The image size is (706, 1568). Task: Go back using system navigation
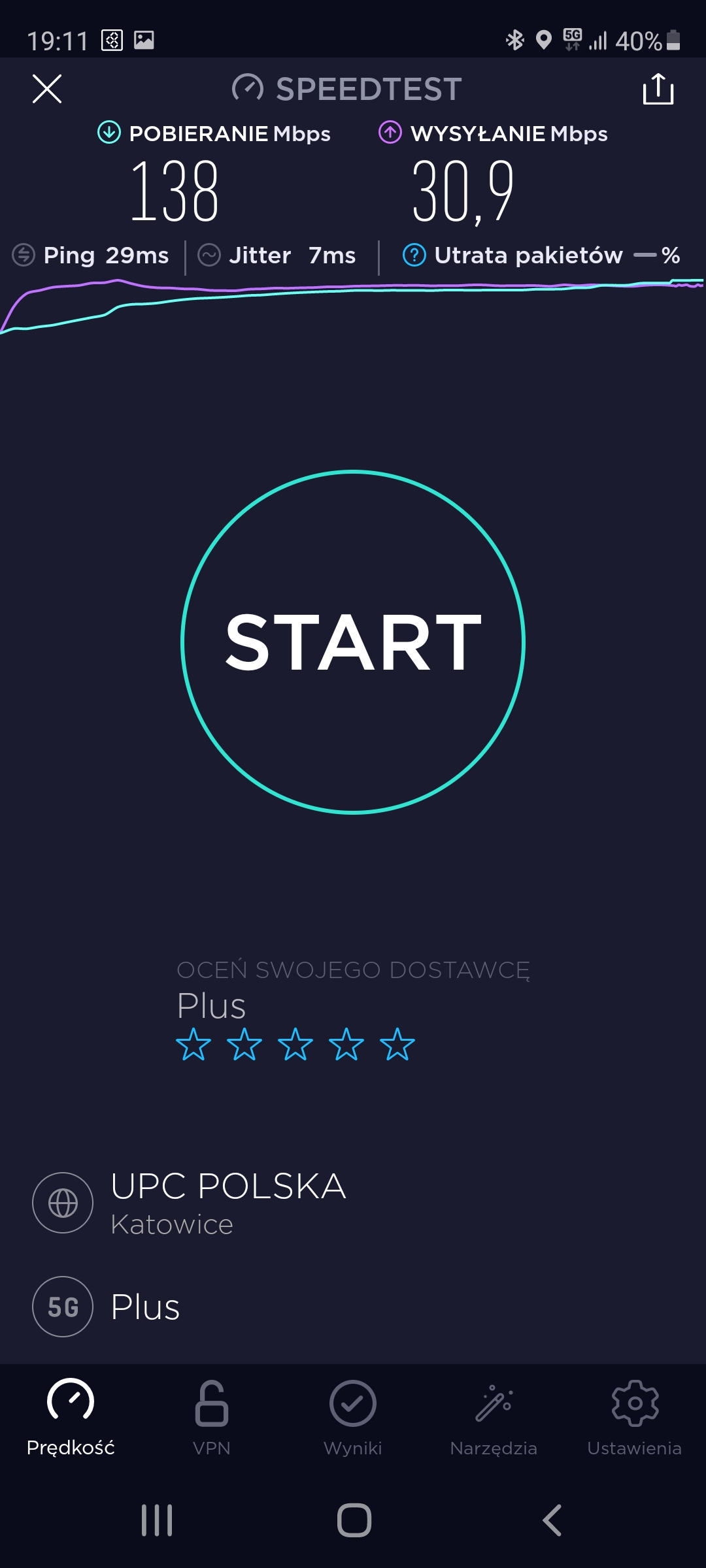(552, 1520)
